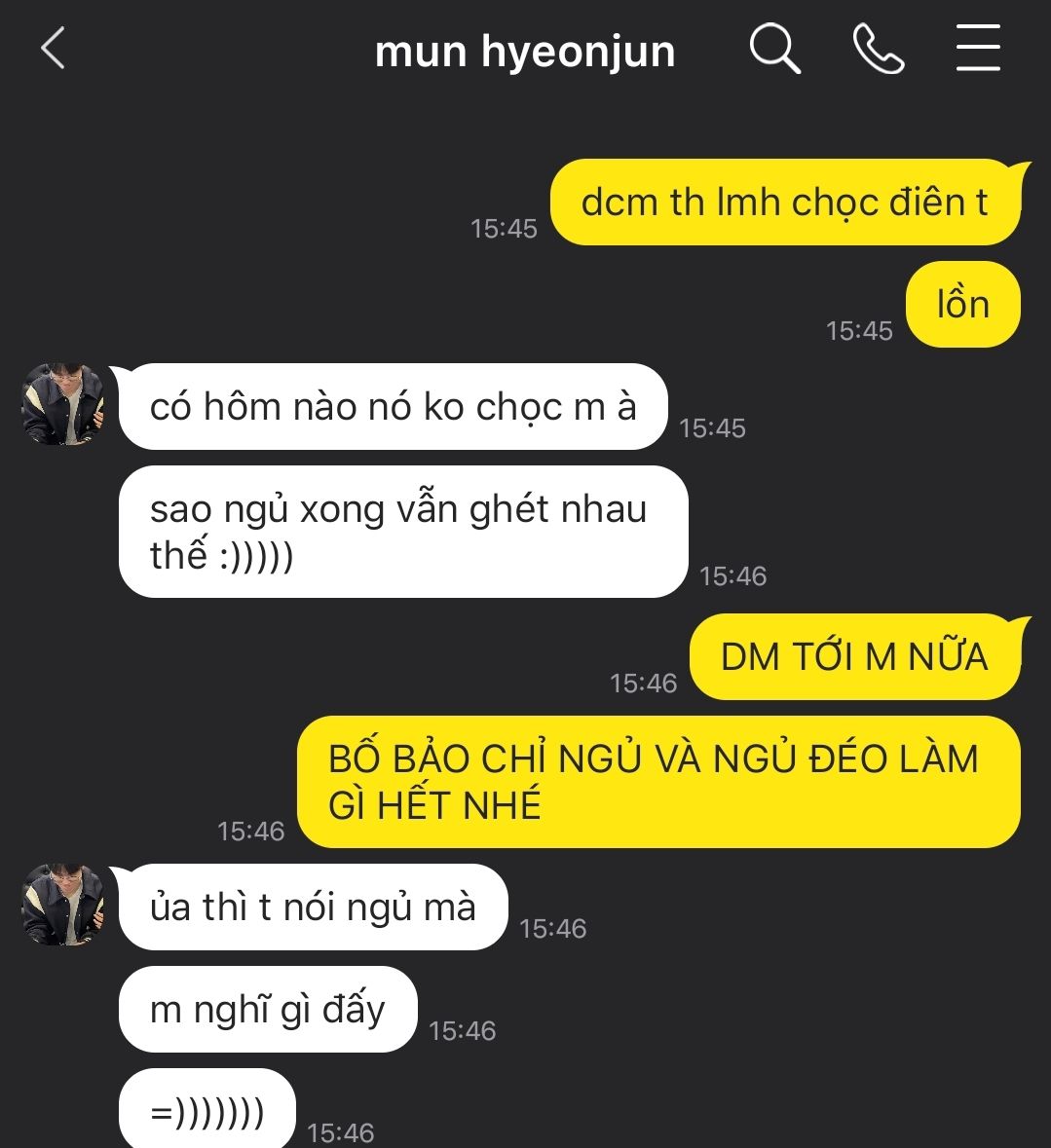Screen dimensions: 1051x1148
Task: Open avatar beside 'ủa thì t nói ngủ mà'
Action: [63, 904]
